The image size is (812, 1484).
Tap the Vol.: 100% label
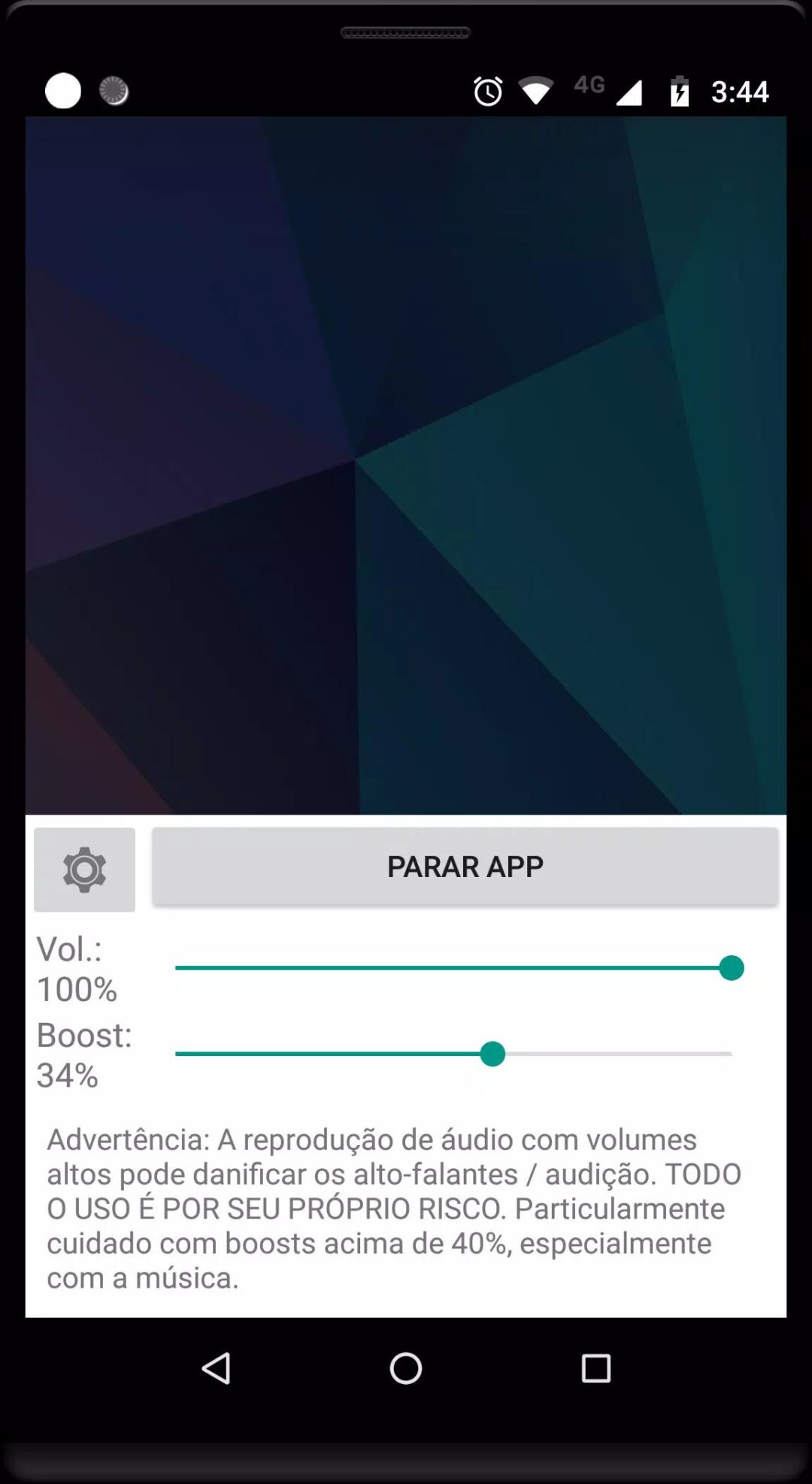tap(78, 969)
